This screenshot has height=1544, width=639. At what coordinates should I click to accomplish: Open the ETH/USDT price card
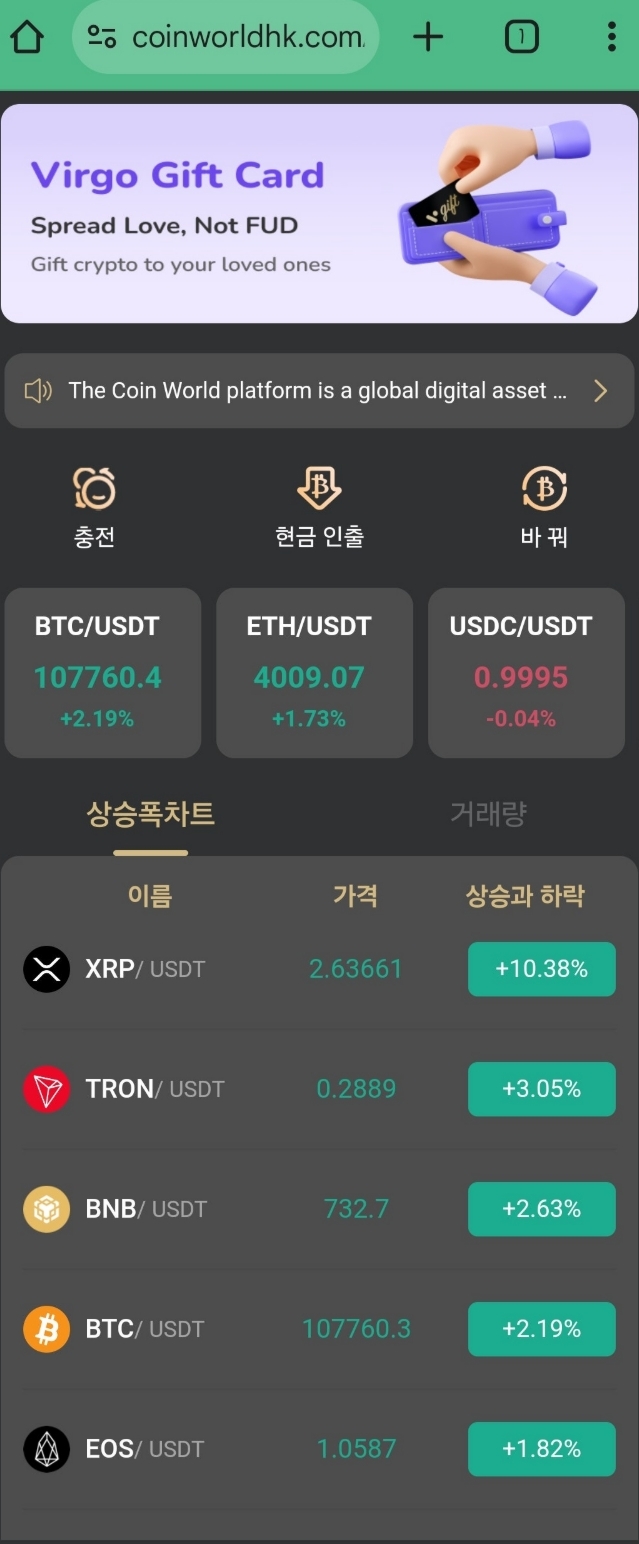[x=314, y=673]
